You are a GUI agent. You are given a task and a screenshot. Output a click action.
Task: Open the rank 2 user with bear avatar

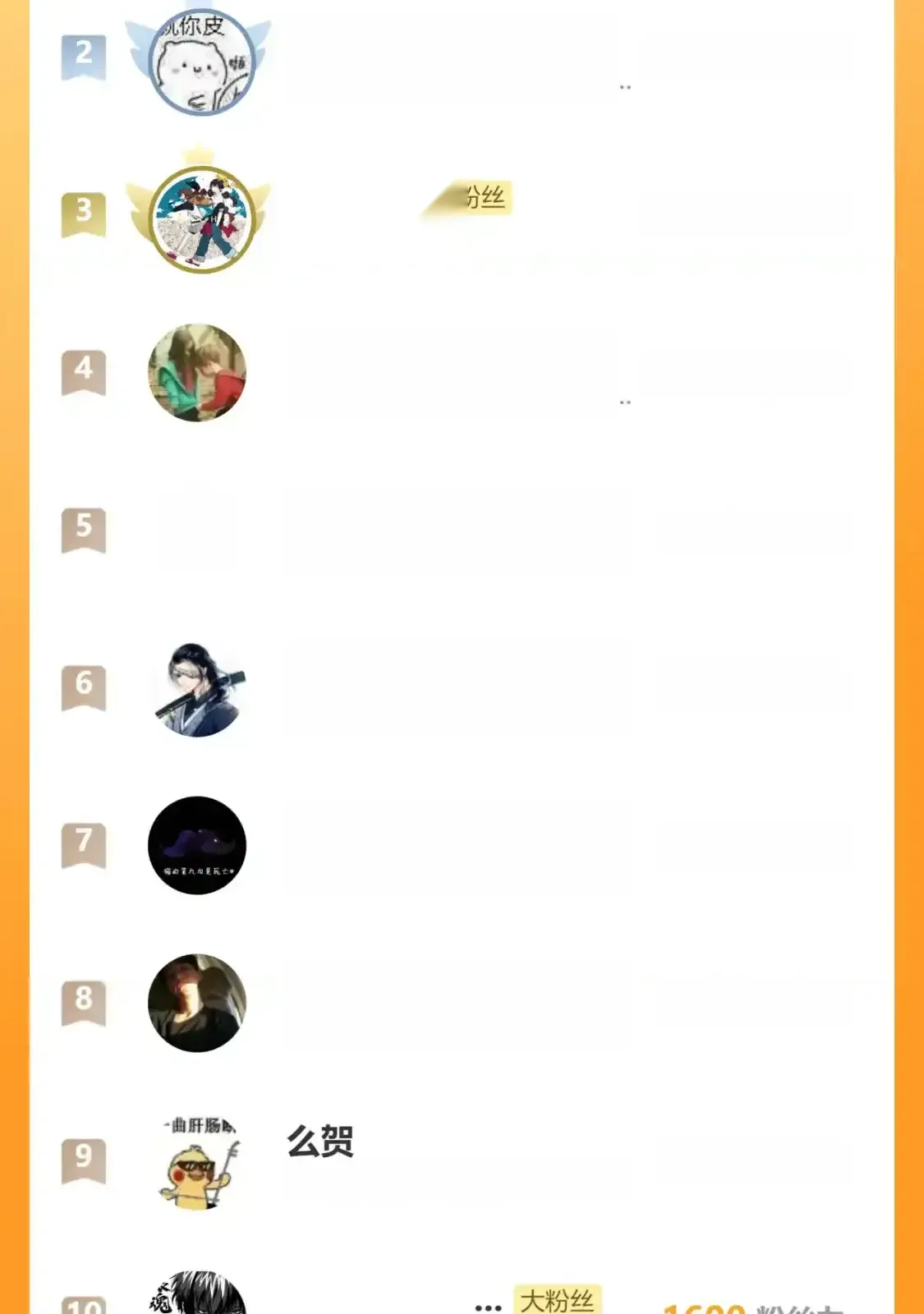click(200, 62)
